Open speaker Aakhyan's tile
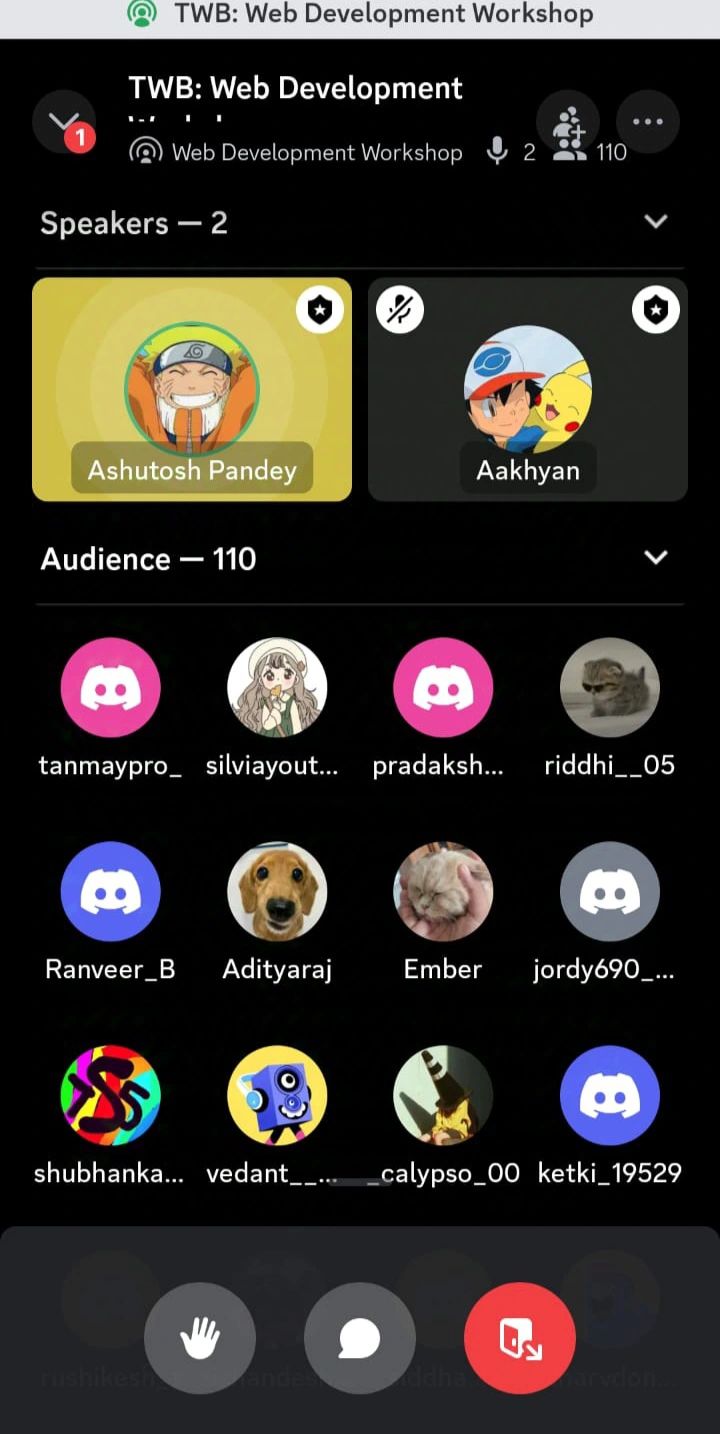The width and height of the screenshot is (720, 1434). (x=528, y=390)
